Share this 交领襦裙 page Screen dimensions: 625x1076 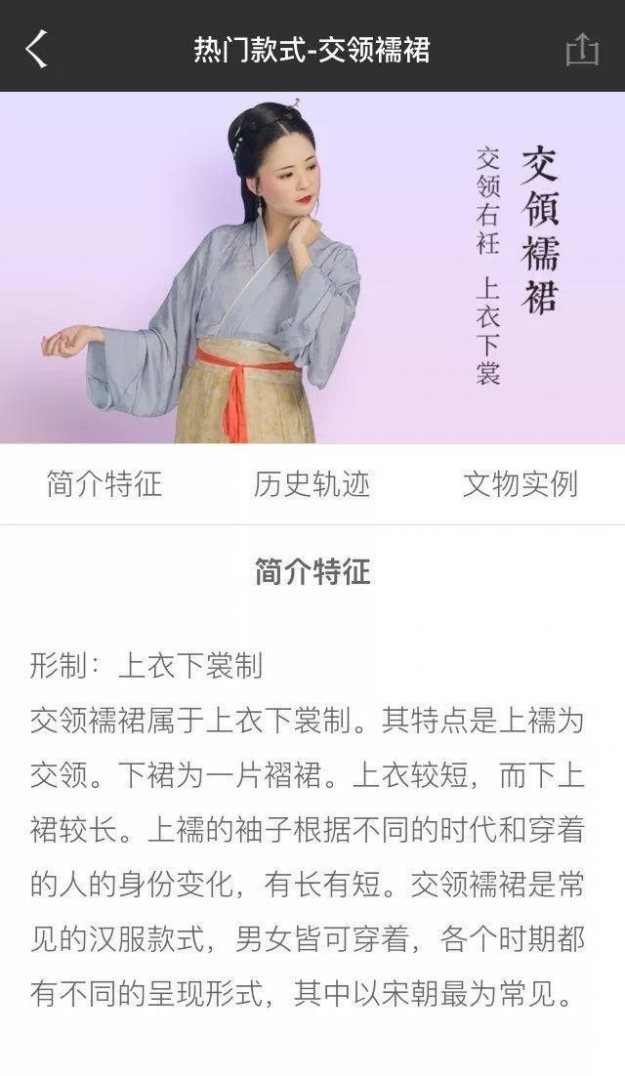[582, 49]
